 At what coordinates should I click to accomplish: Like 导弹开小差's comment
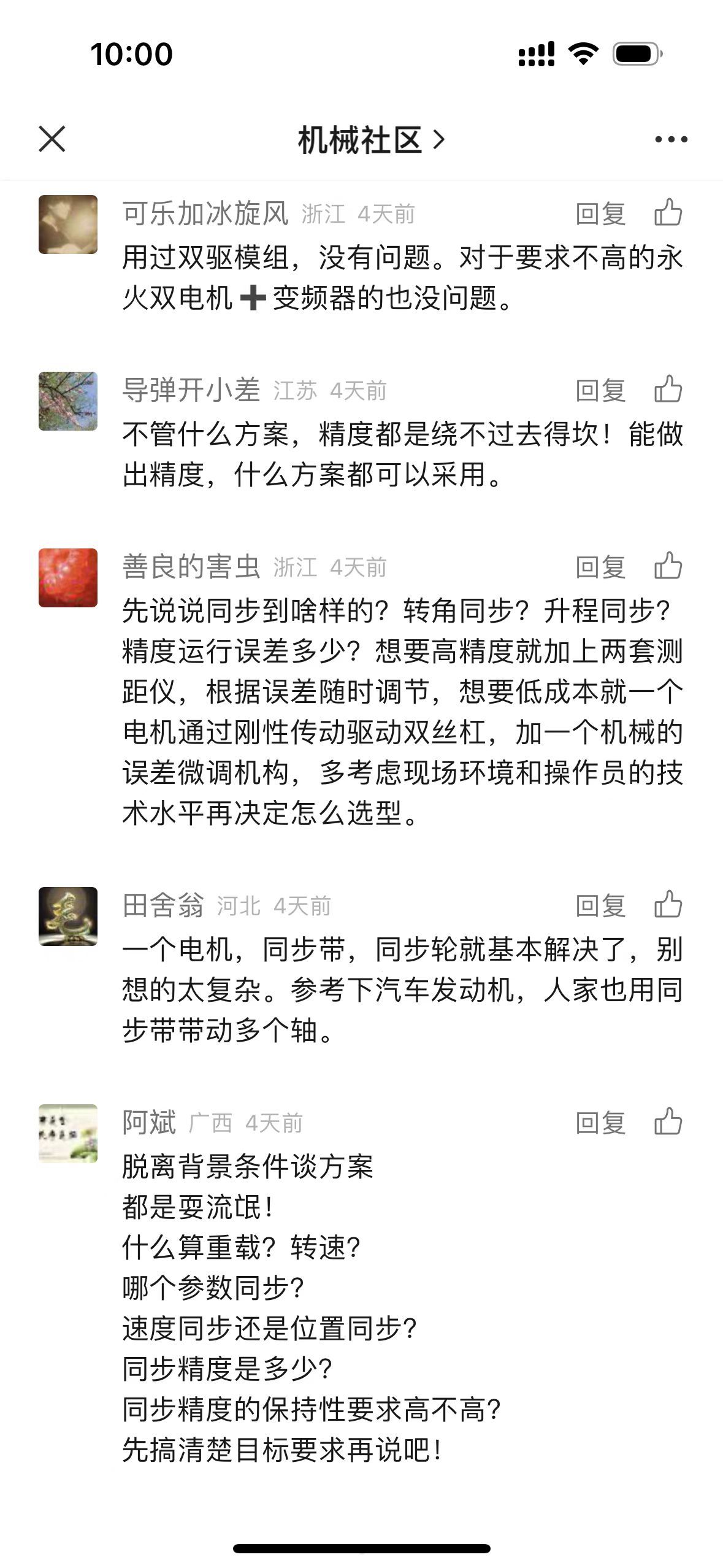click(668, 390)
